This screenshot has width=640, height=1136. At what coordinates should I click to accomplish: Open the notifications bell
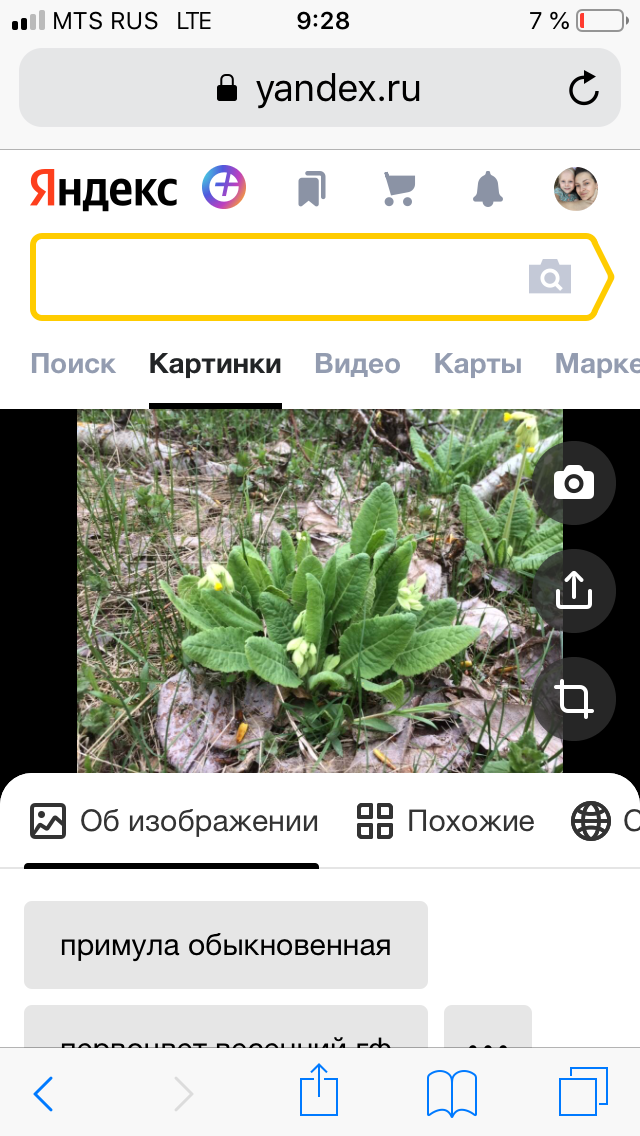coord(488,188)
